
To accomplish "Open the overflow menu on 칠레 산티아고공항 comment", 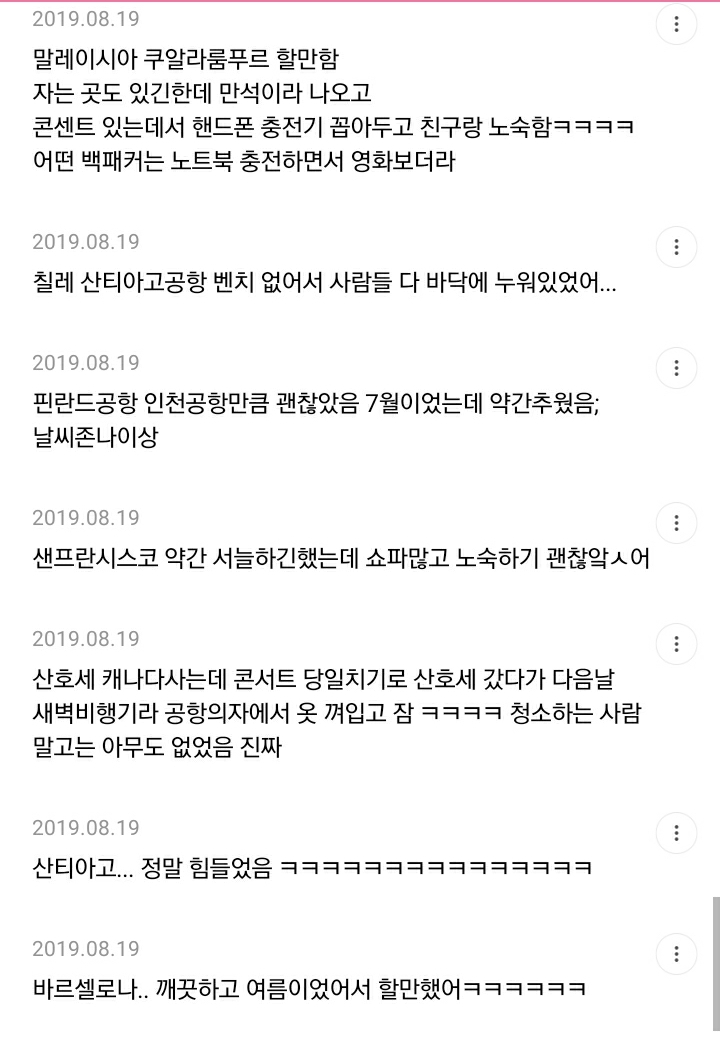I will coord(677,246).
